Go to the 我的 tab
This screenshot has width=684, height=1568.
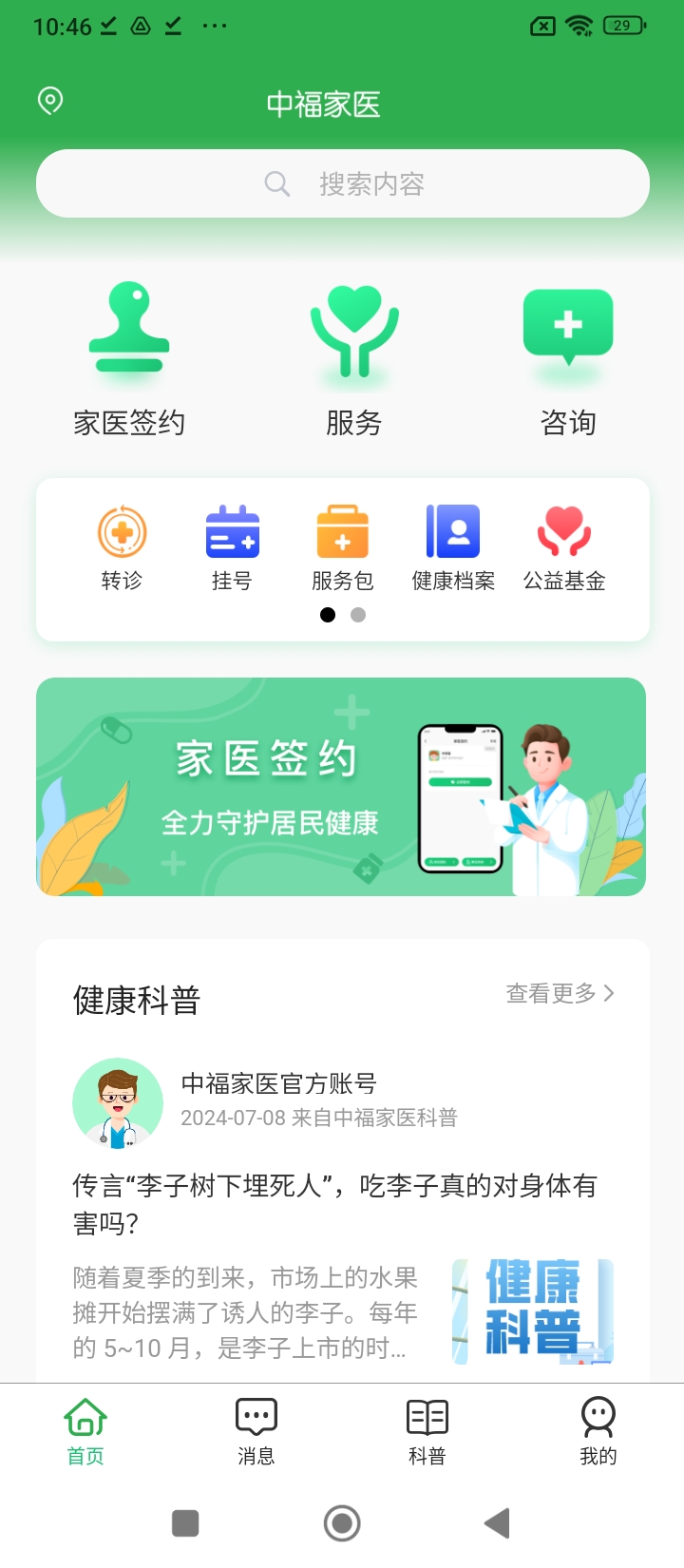[x=598, y=1431]
